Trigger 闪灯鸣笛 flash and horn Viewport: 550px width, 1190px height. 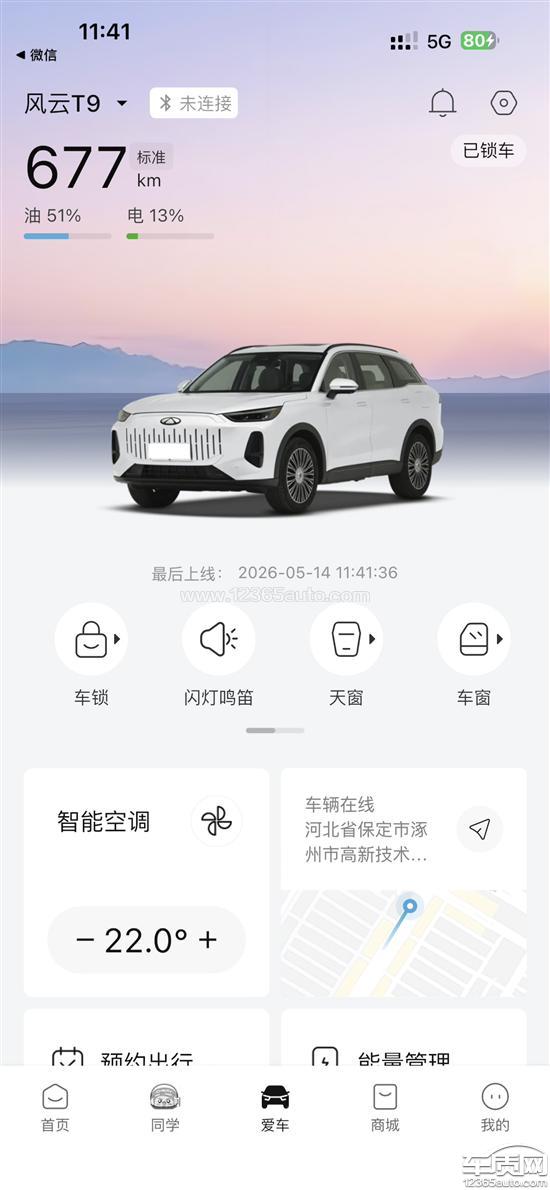click(x=218, y=655)
